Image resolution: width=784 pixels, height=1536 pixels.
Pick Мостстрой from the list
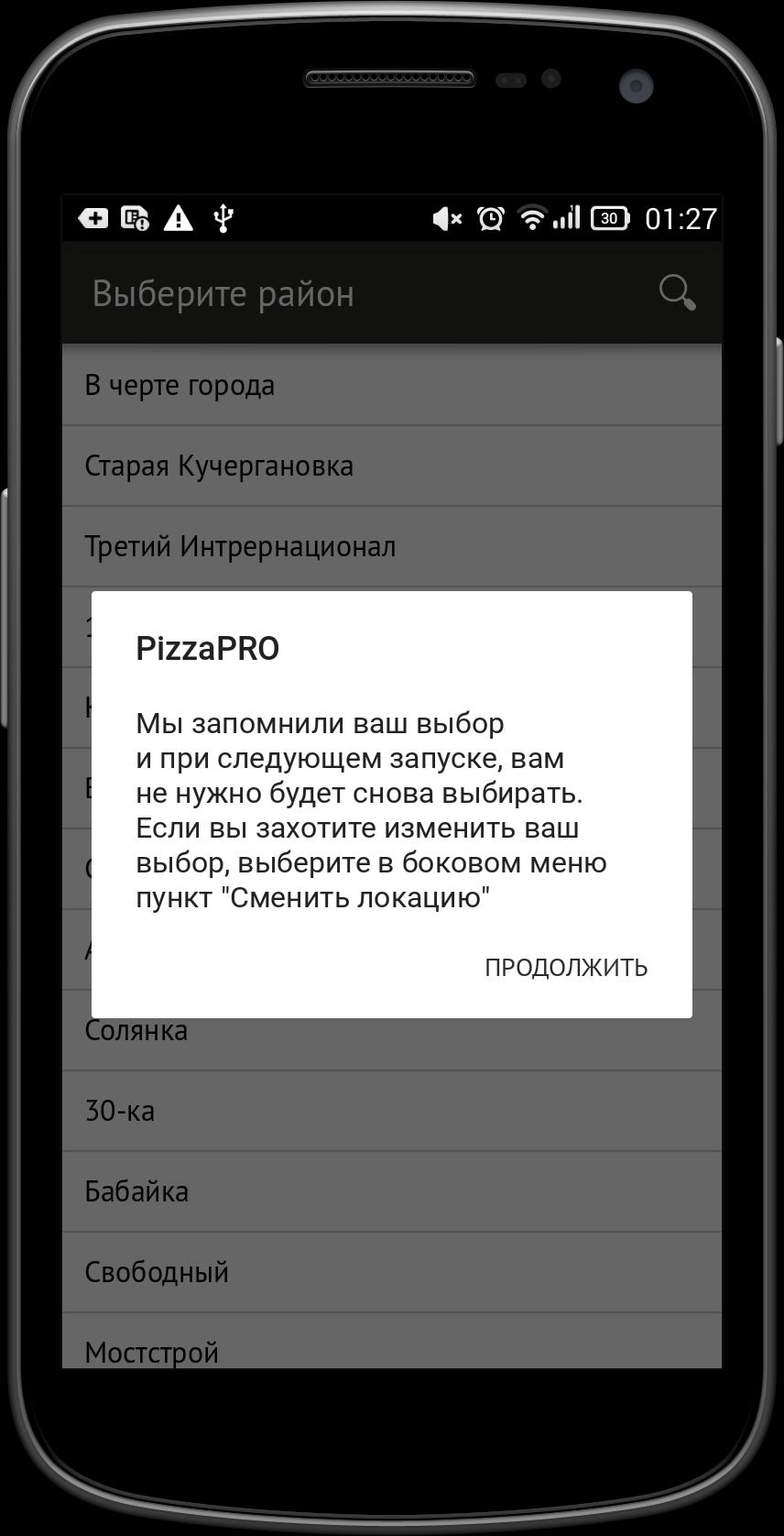[152, 1349]
